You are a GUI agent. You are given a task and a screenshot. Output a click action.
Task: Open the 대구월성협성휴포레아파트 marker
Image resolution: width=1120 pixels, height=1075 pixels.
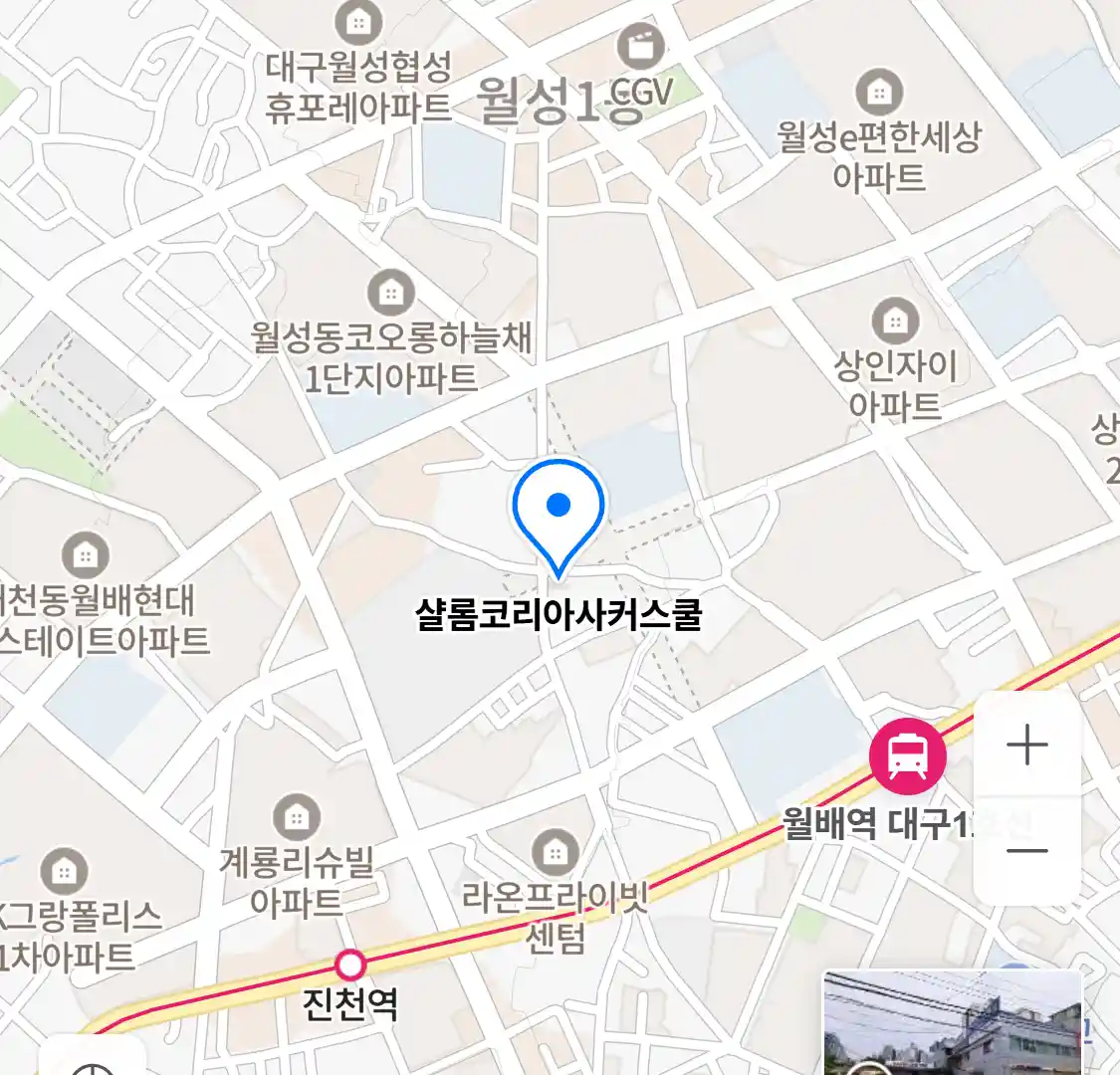click(x=358, y=22)
